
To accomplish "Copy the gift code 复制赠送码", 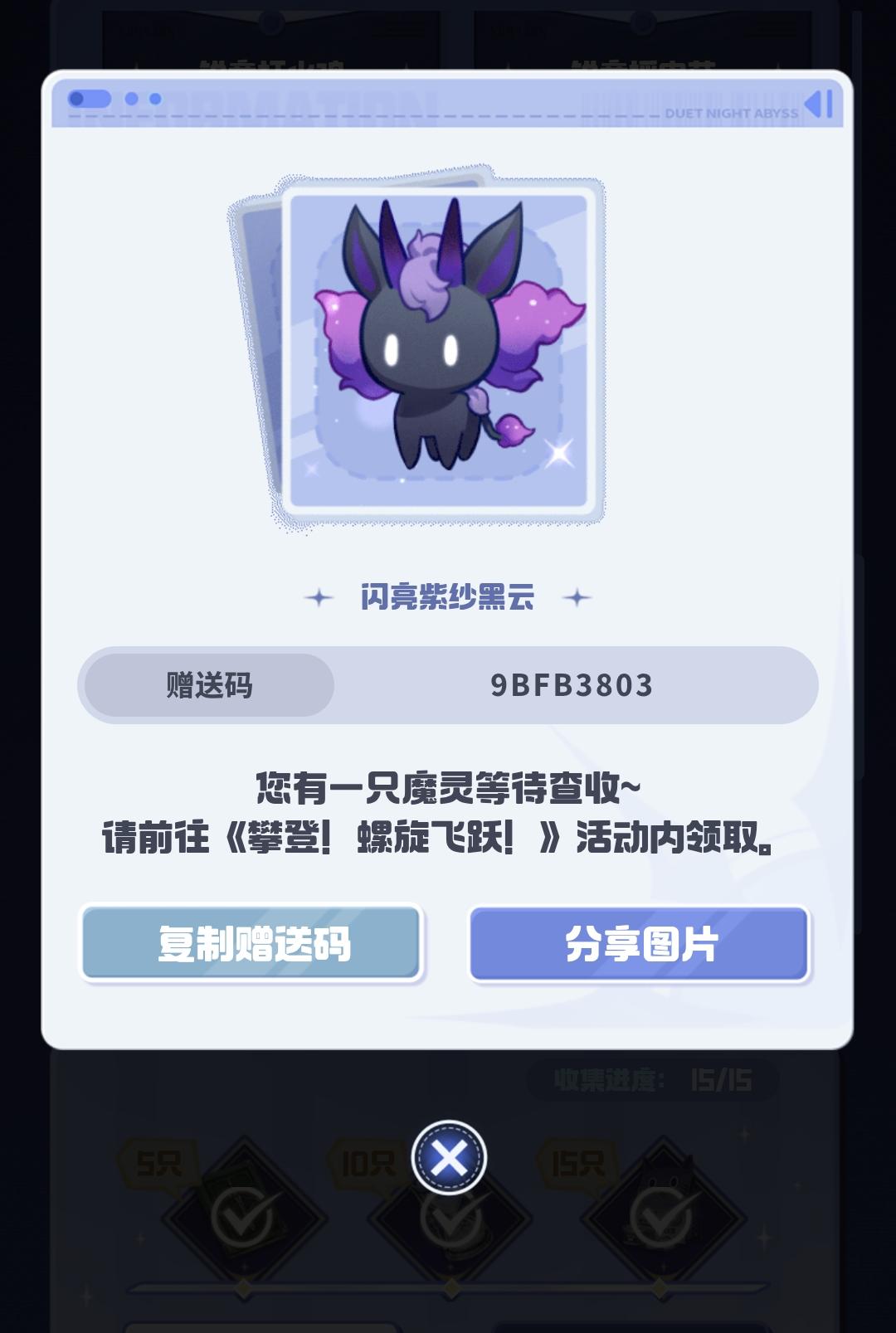I will point(253,944).
